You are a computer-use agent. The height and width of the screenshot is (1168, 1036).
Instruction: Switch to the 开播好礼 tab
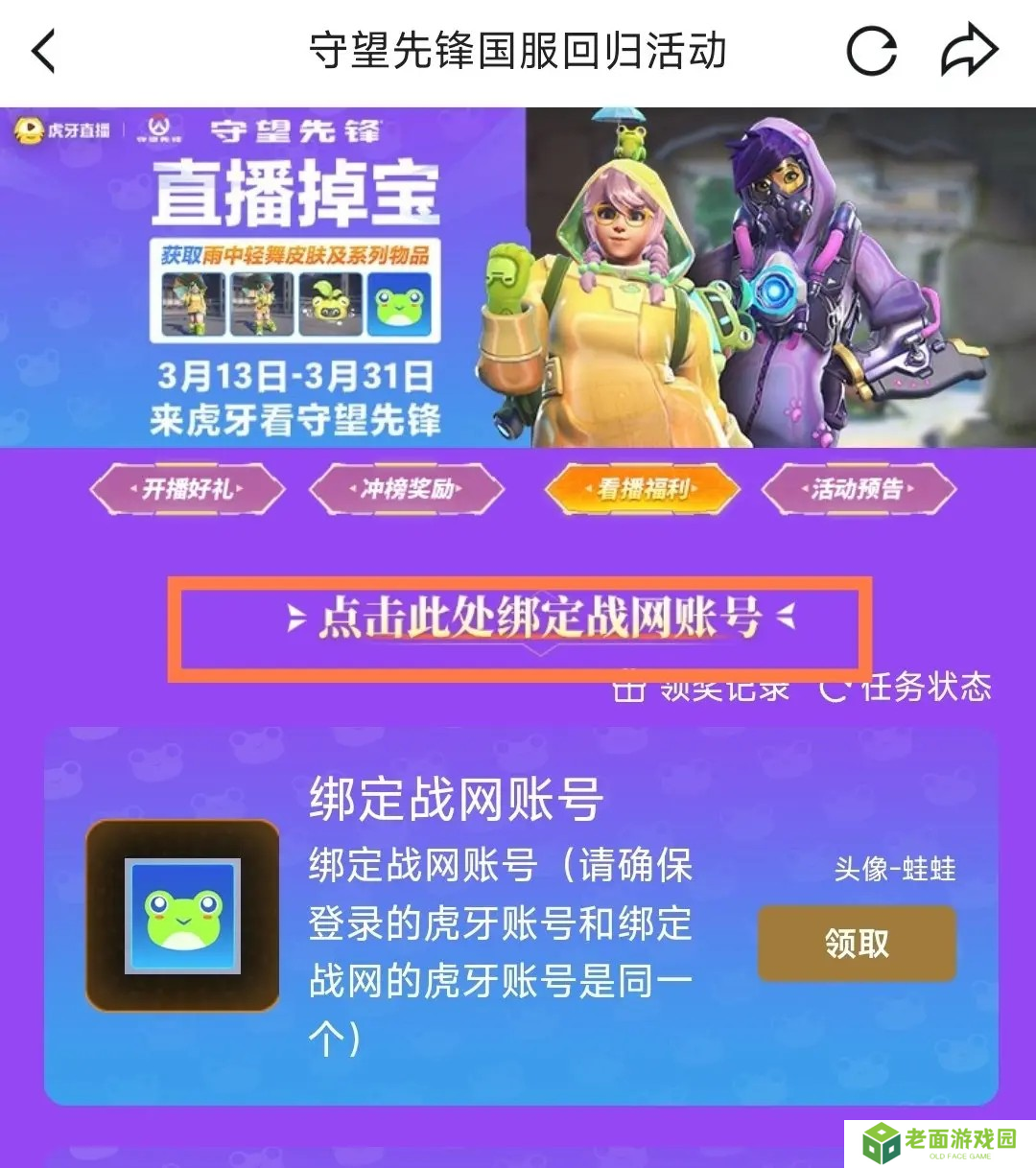click(x=188, y=489)
